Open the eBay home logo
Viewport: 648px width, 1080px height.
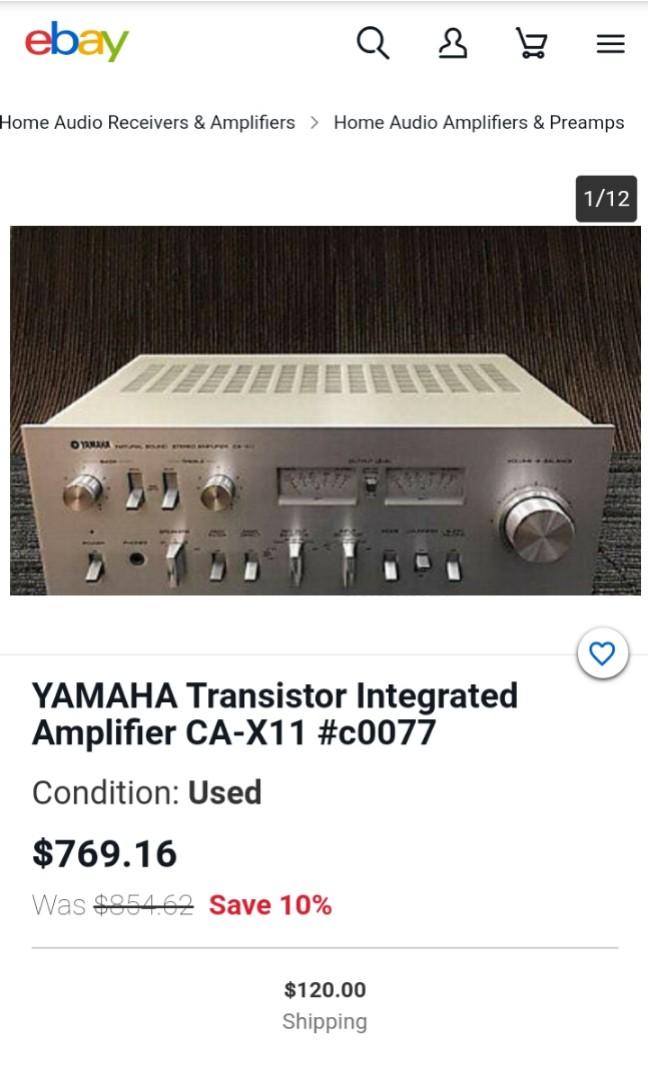(x=77, y=42)
